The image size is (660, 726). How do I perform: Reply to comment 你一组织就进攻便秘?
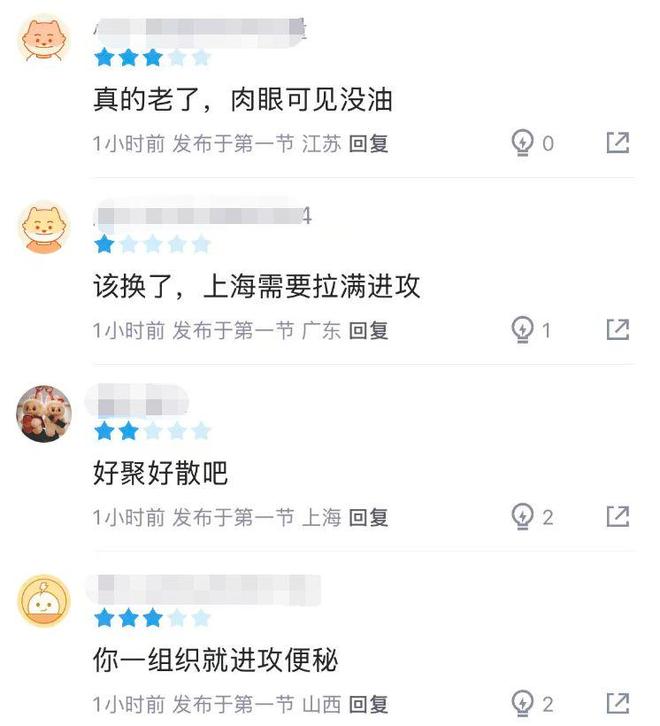[368, 704]
